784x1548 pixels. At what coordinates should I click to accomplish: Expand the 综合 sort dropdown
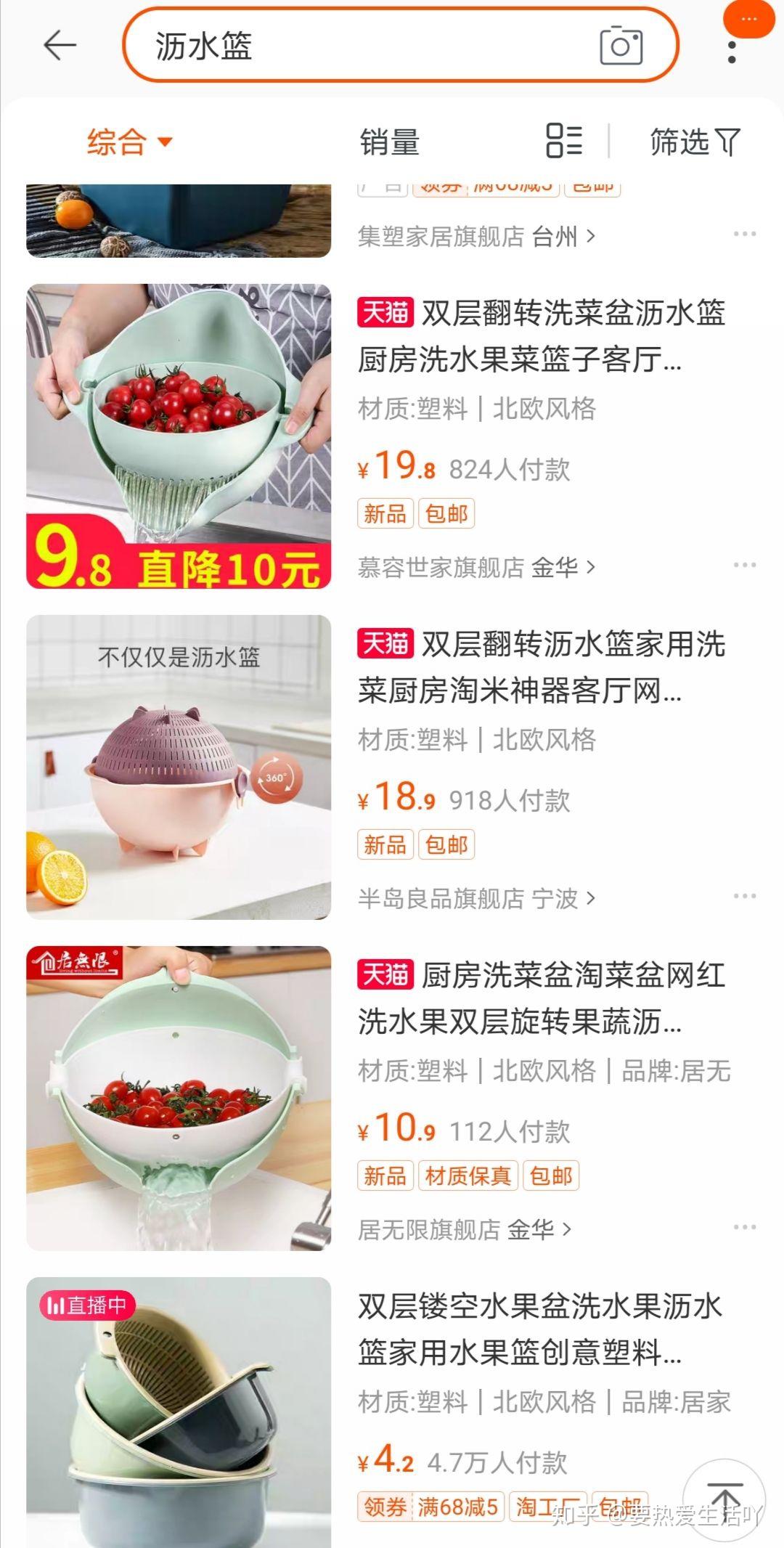point(129,142)
